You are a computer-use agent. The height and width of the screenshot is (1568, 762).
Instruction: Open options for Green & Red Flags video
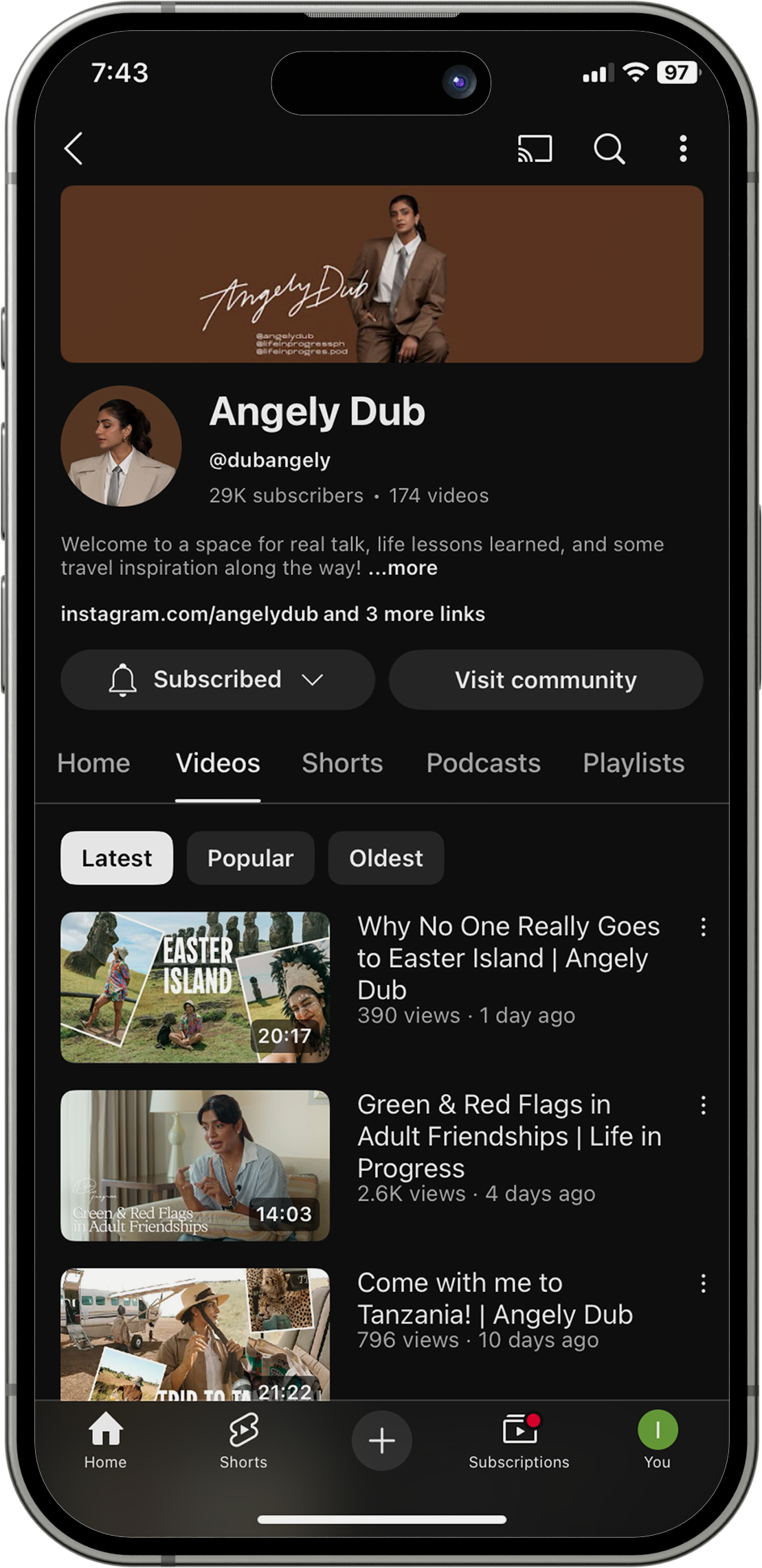point(703,1105)
